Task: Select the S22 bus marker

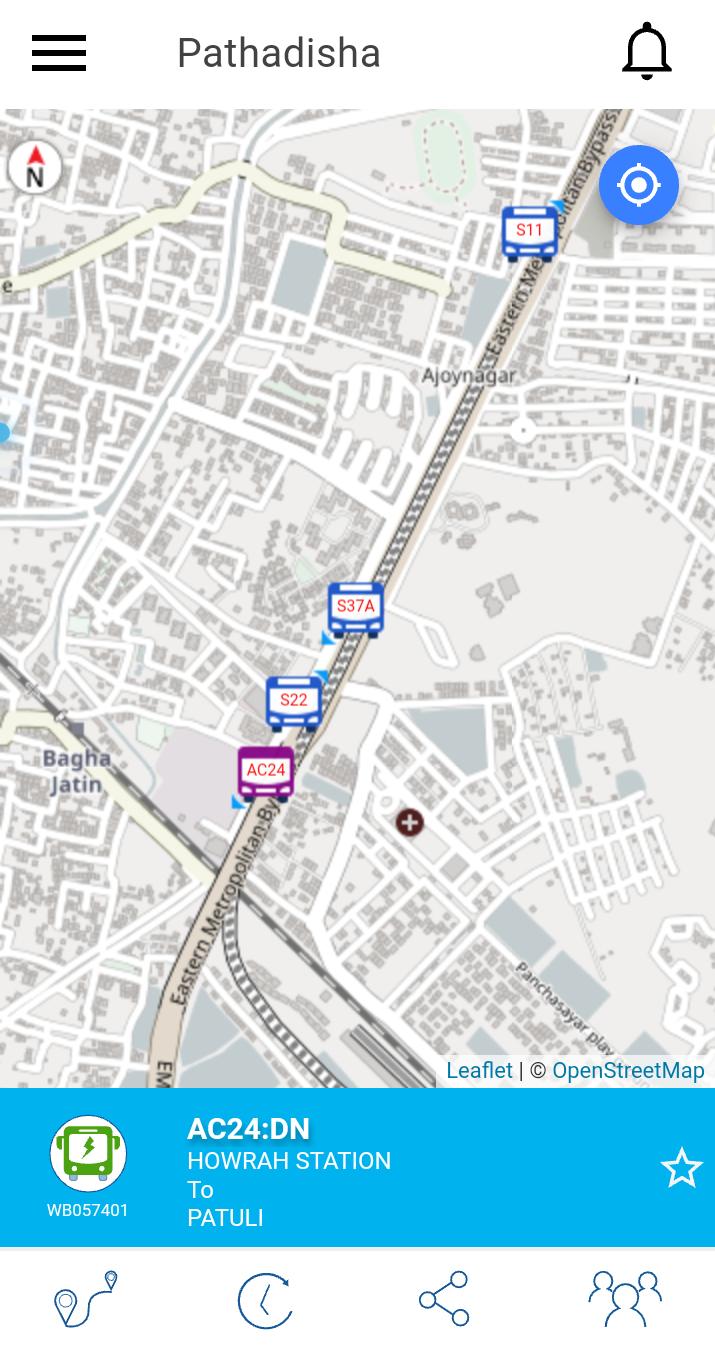Action: [293, 702]
